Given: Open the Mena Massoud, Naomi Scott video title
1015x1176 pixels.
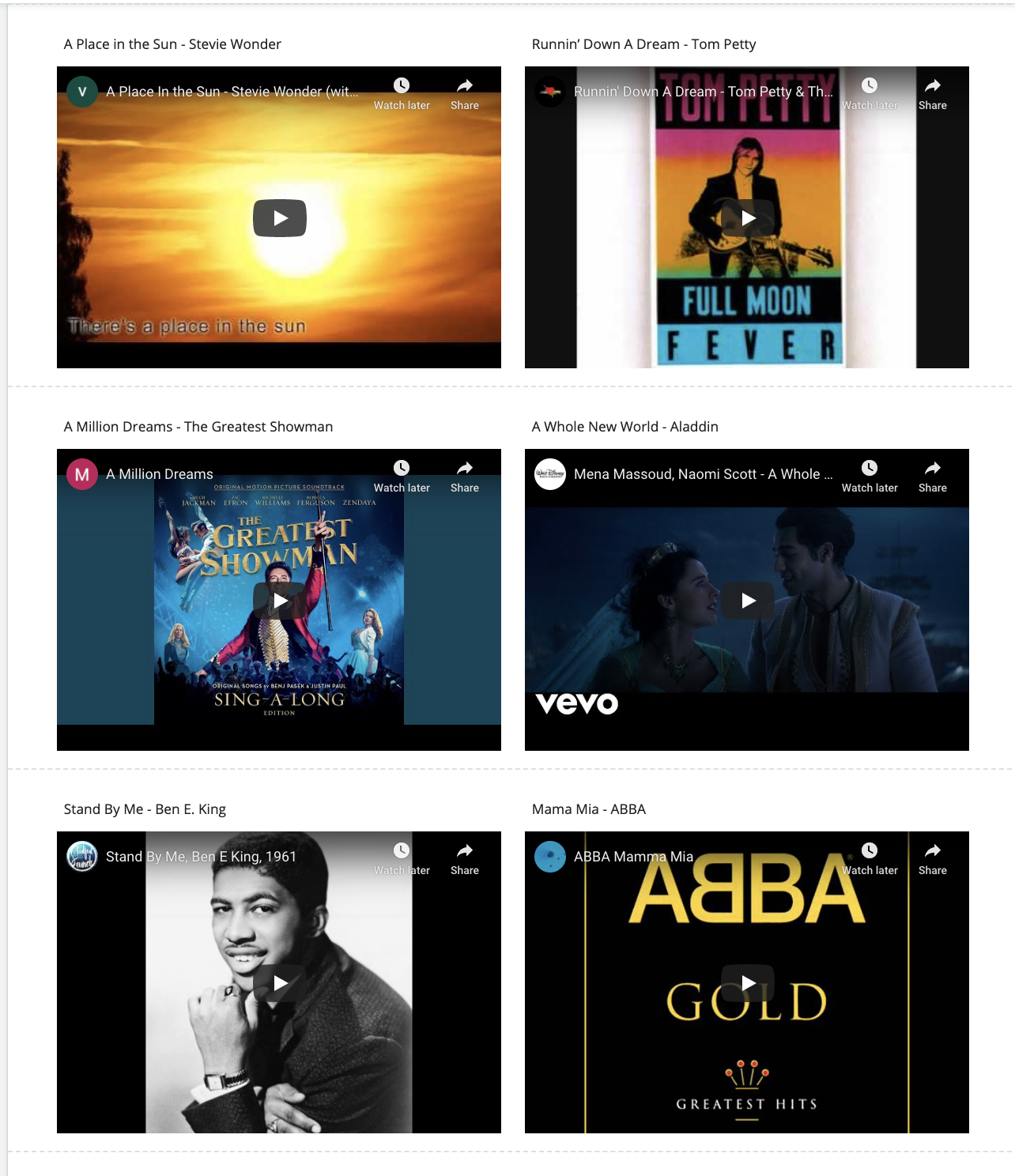Looking at the screenshot, I should [703, 474].
